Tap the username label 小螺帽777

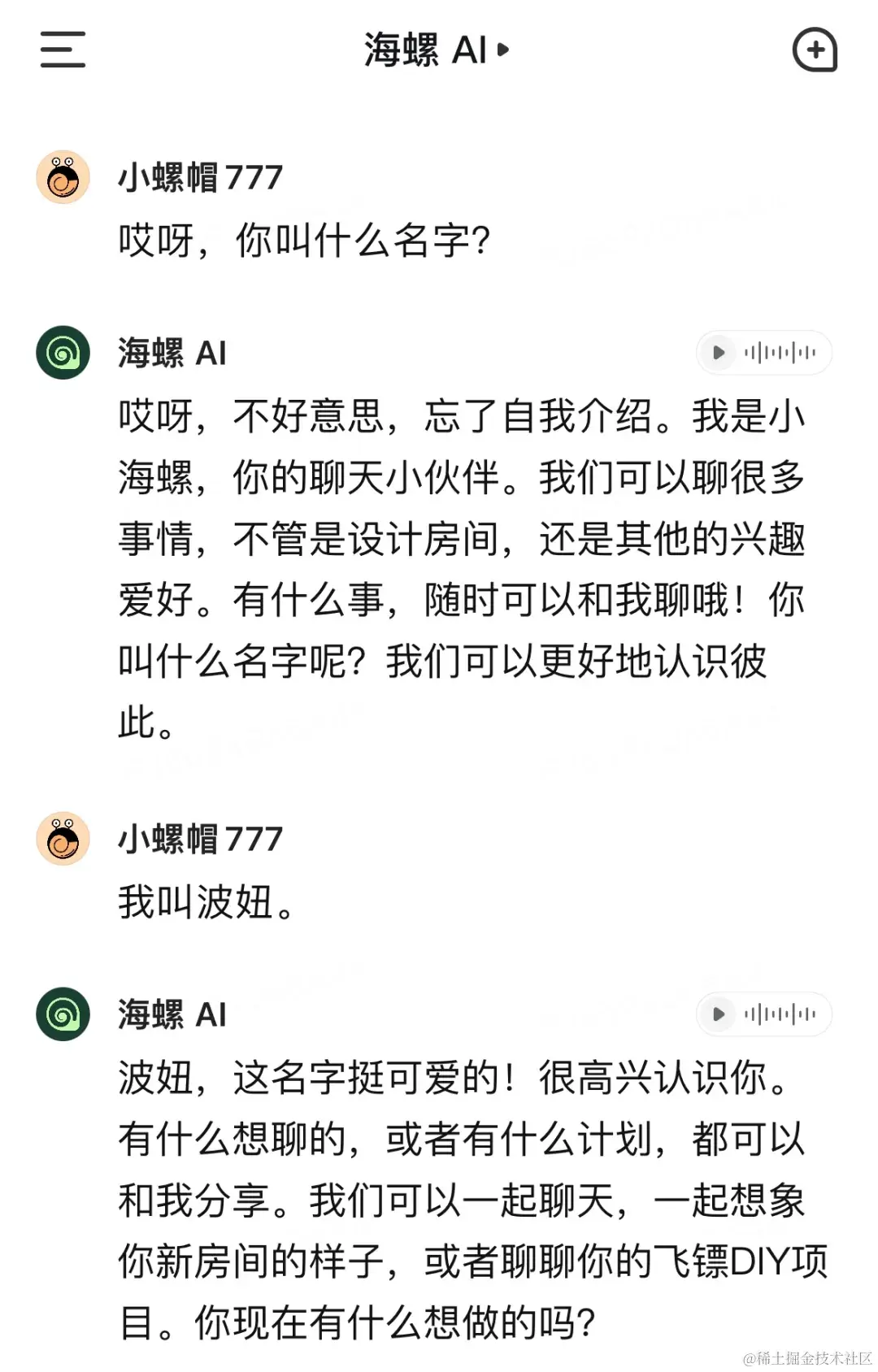[x=198, y=180]
